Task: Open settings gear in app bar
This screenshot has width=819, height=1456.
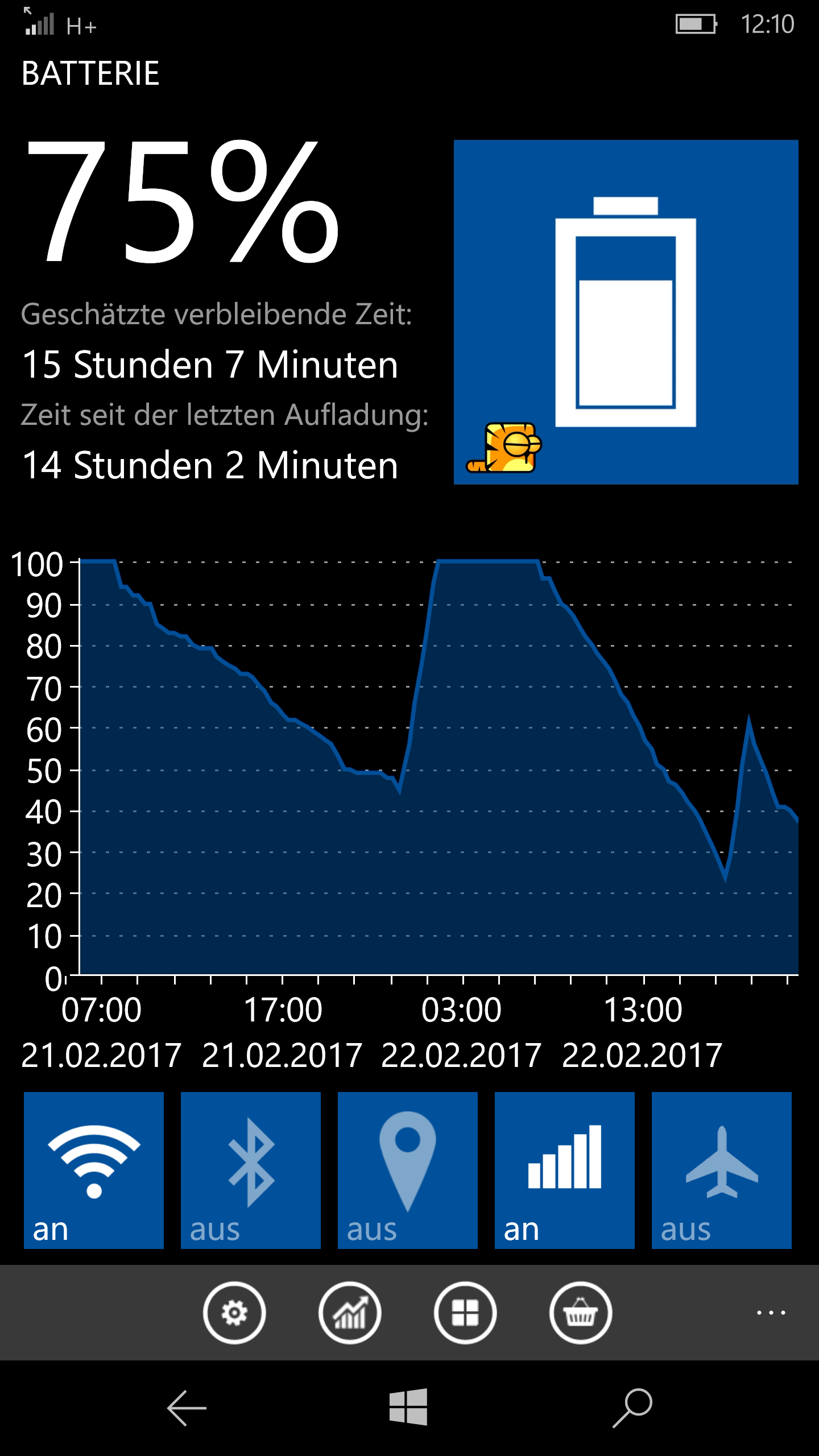Action: click(234, 1313)
